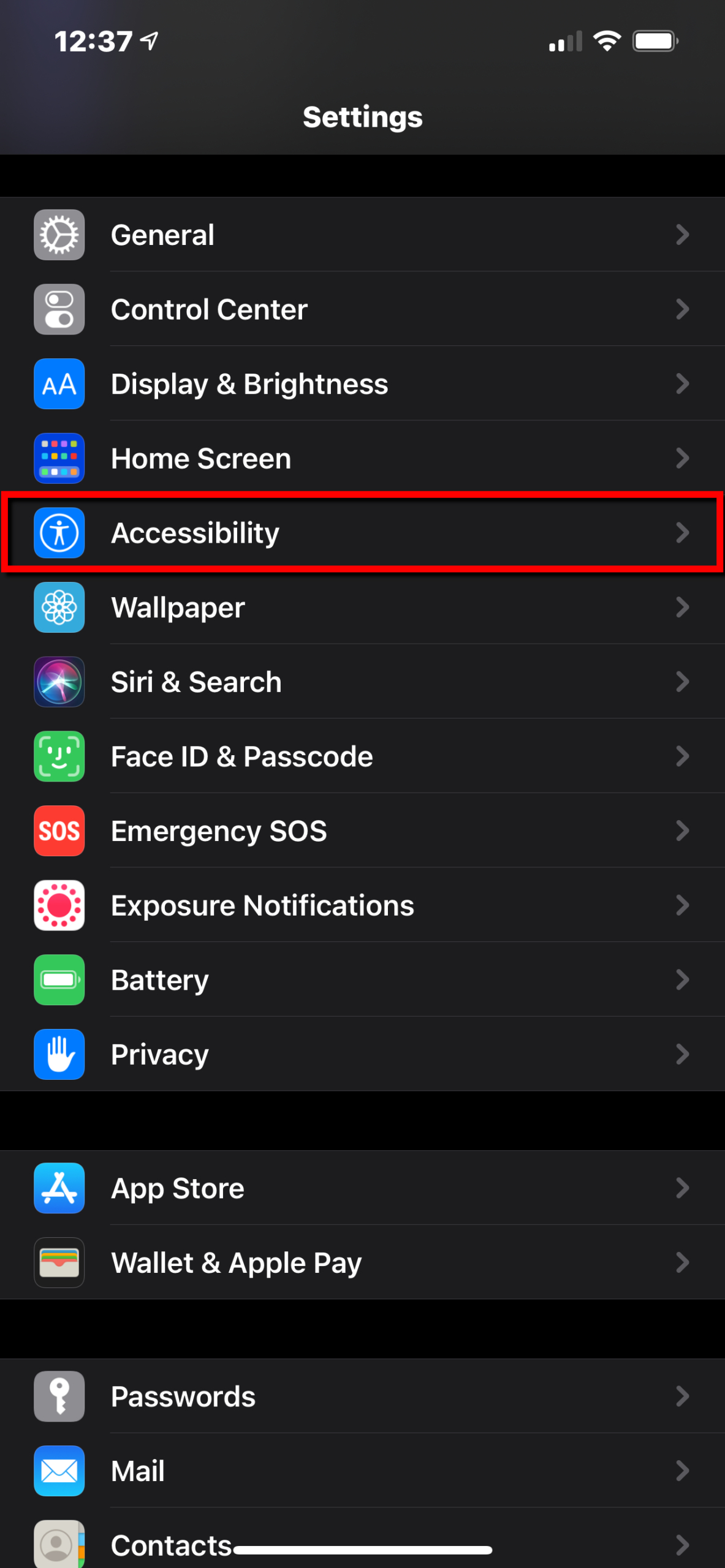Image resolution: width=725 pixels, height=1568 pixels.
Task: Select the Accessibility row
Action: 362,533
